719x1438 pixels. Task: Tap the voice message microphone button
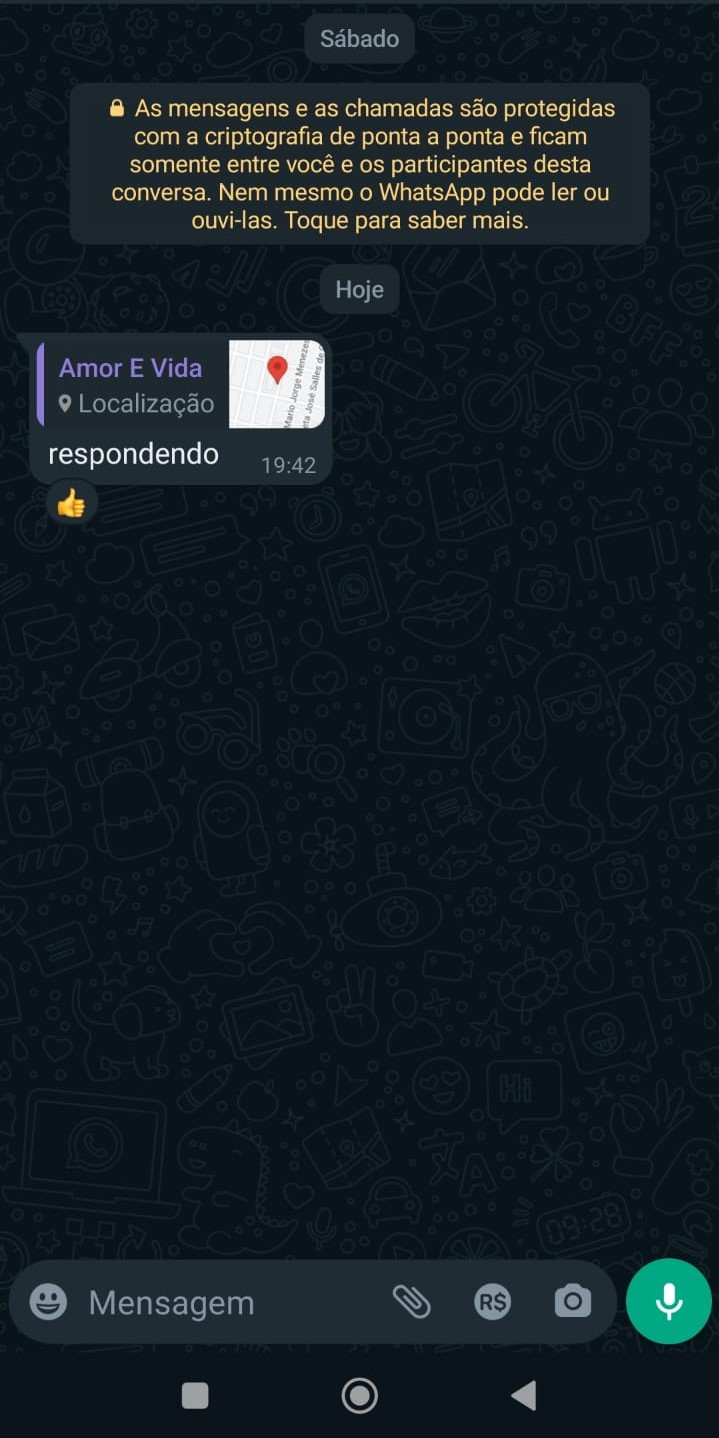(668, 1300)
